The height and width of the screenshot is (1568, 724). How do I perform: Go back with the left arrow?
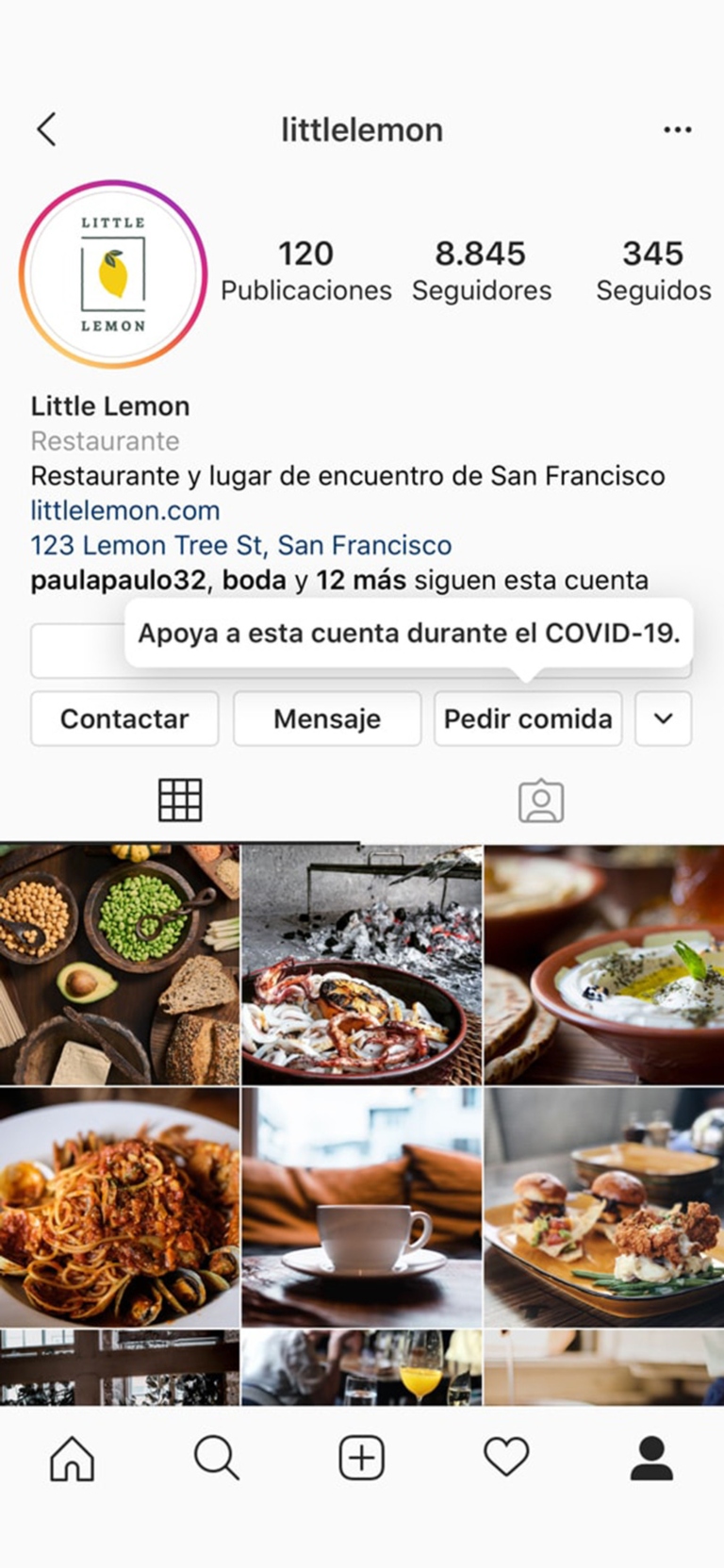tap(46, 129)
